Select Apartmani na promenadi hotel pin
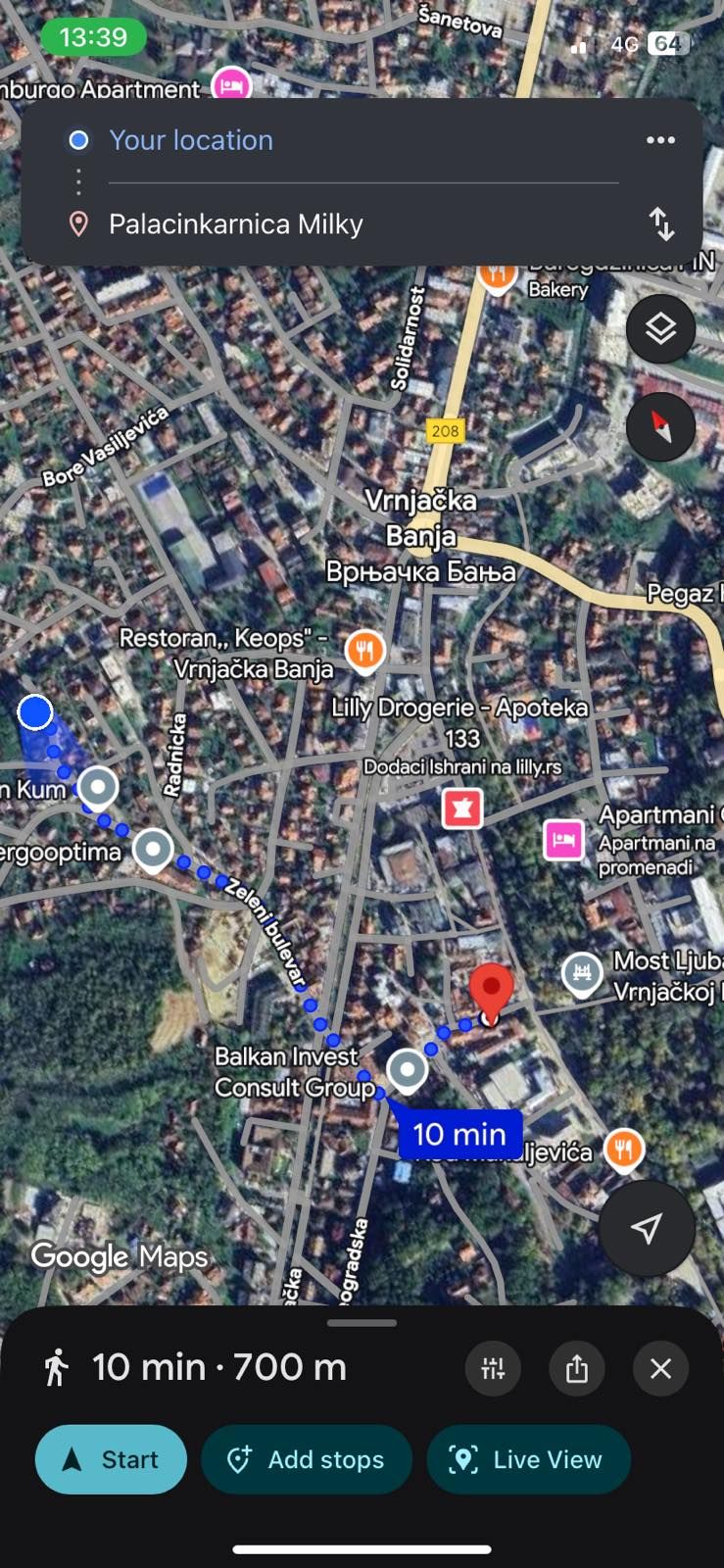Image resolution: width=724 pixels, height=1568 pixels. click(x=564, y=840)
